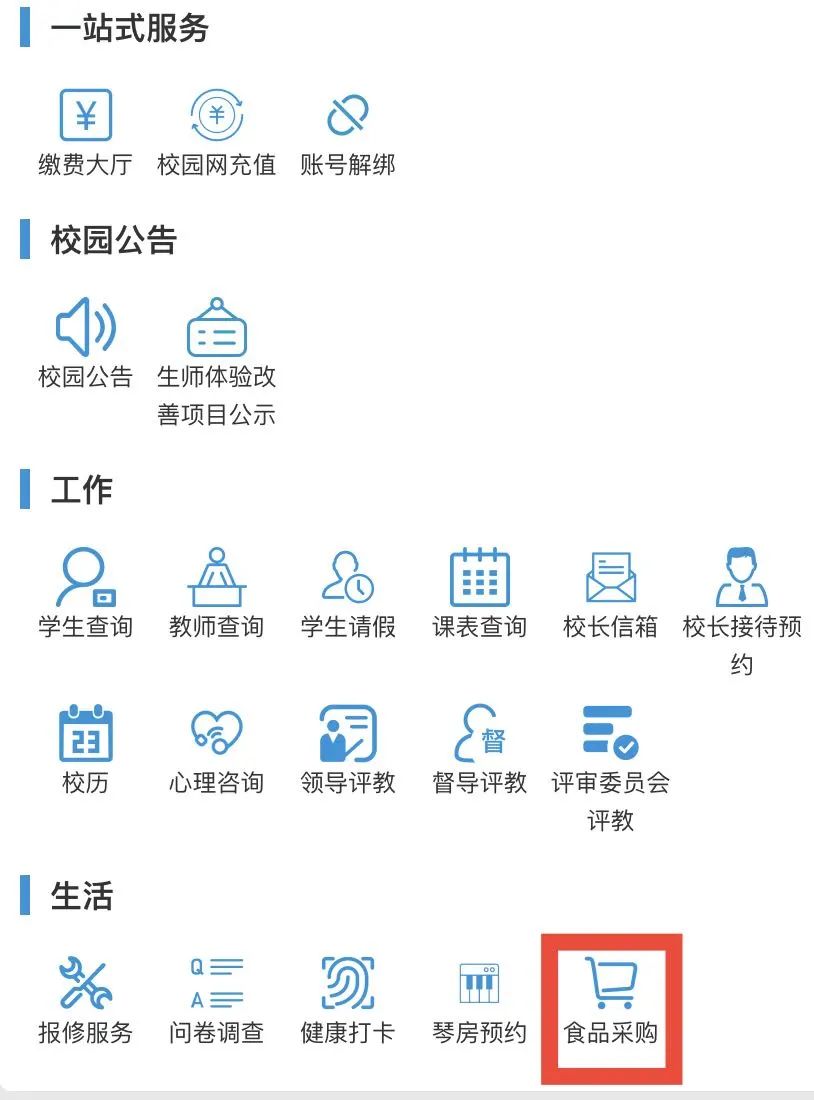Open 问卷调查 survey
This screenshot has height=1100, width=814.
tap(216, 985)
